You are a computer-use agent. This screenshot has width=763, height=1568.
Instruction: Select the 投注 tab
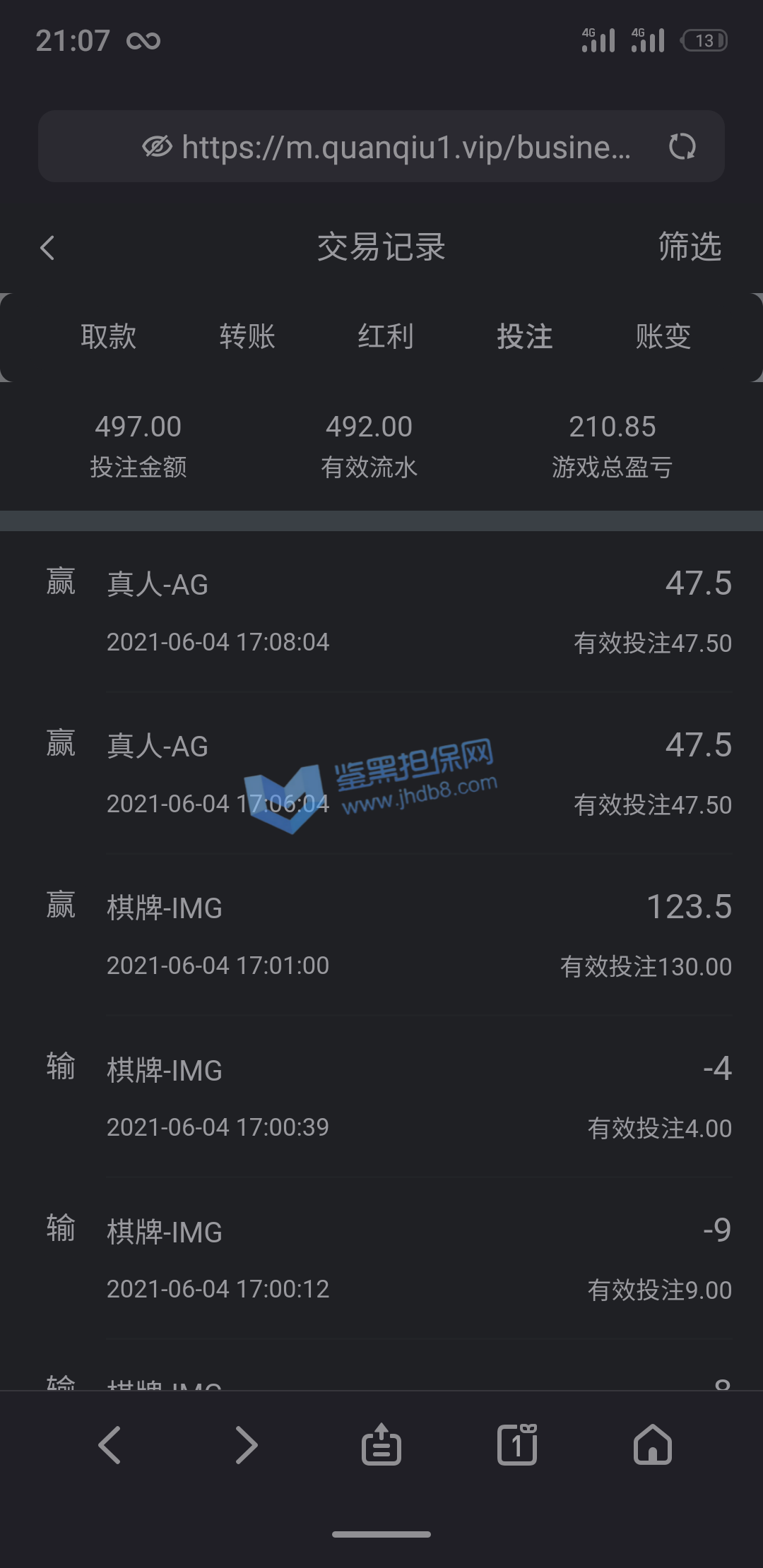coord(524,336)
